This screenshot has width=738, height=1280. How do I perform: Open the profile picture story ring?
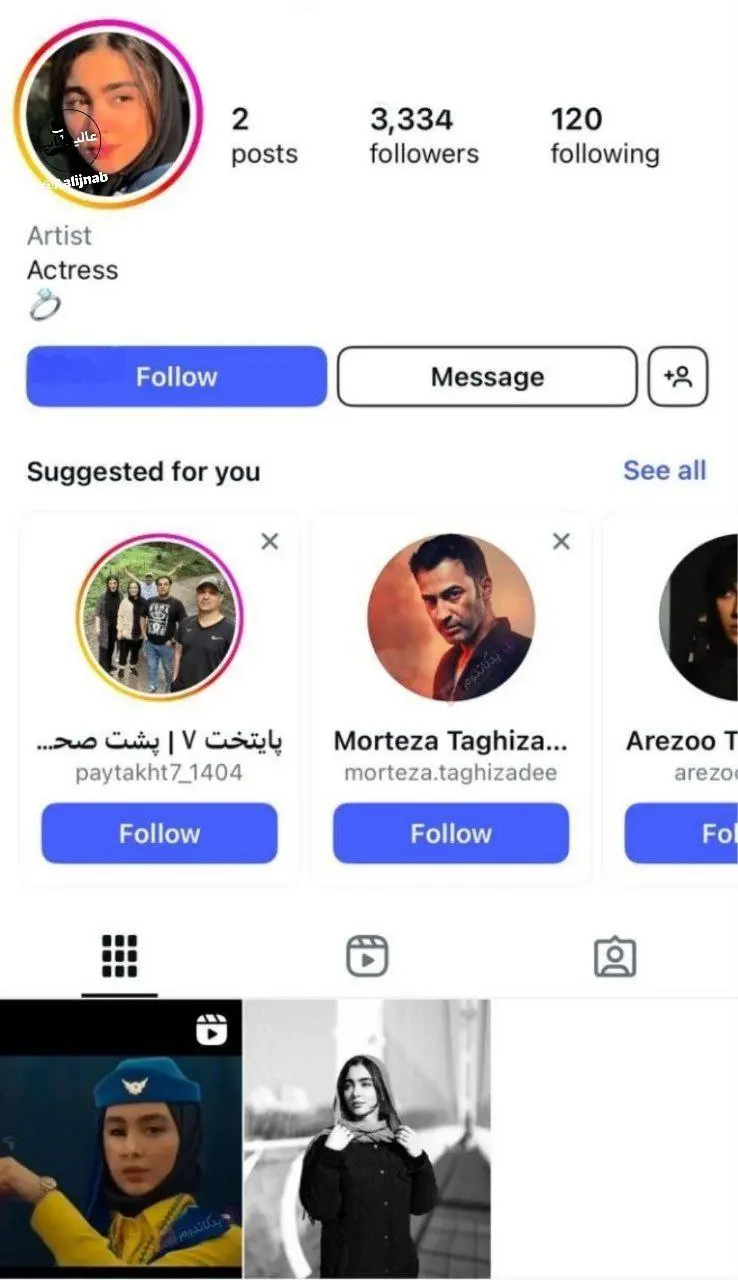(x=108, y=114)
